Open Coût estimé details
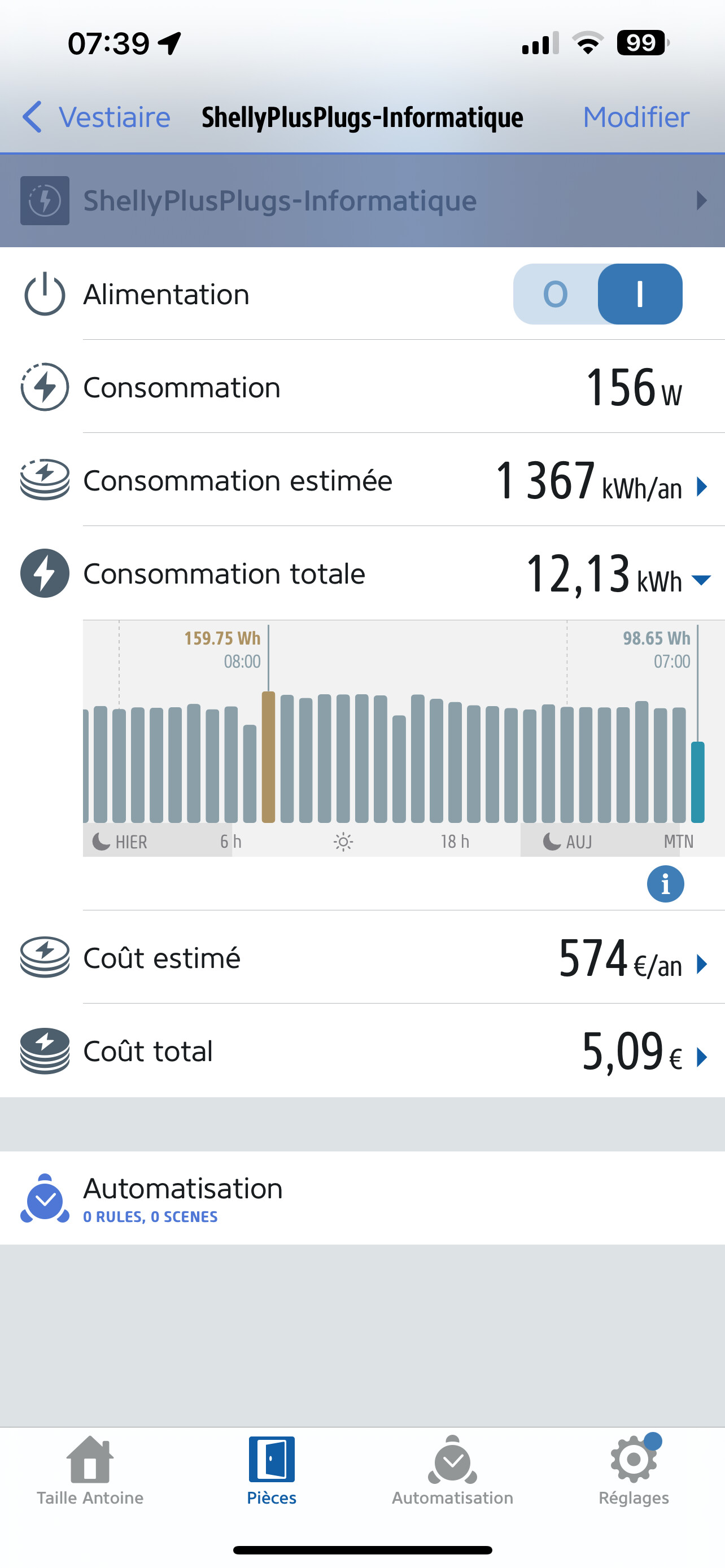The width and height of the screenshot is (725, 1568). 362,957
